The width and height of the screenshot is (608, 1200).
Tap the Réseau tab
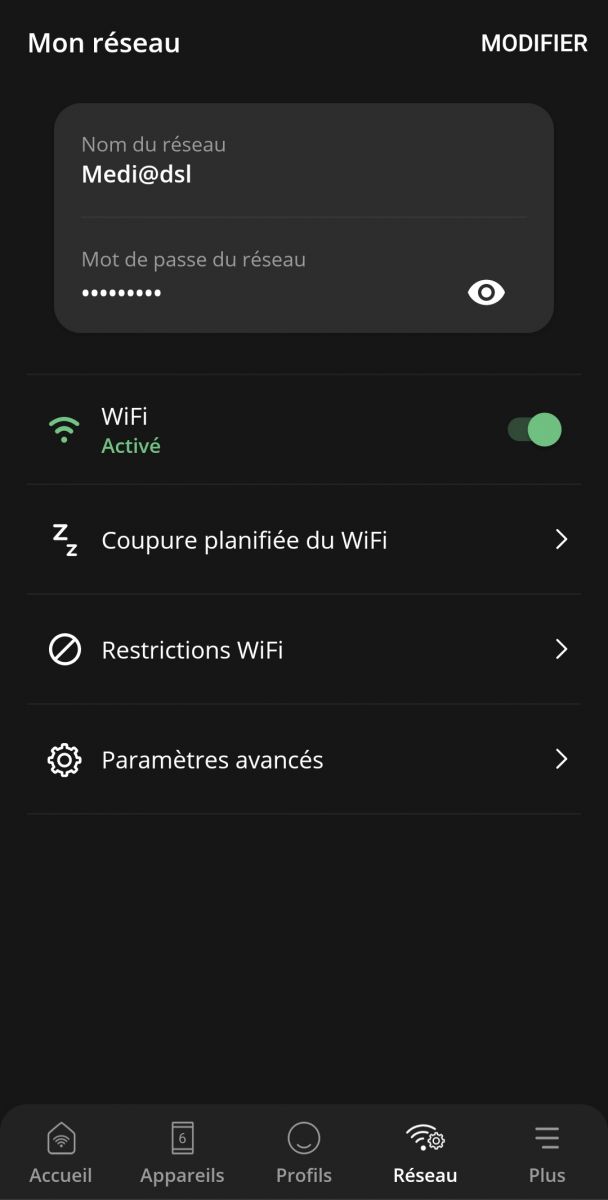(x=425, y=1152)
